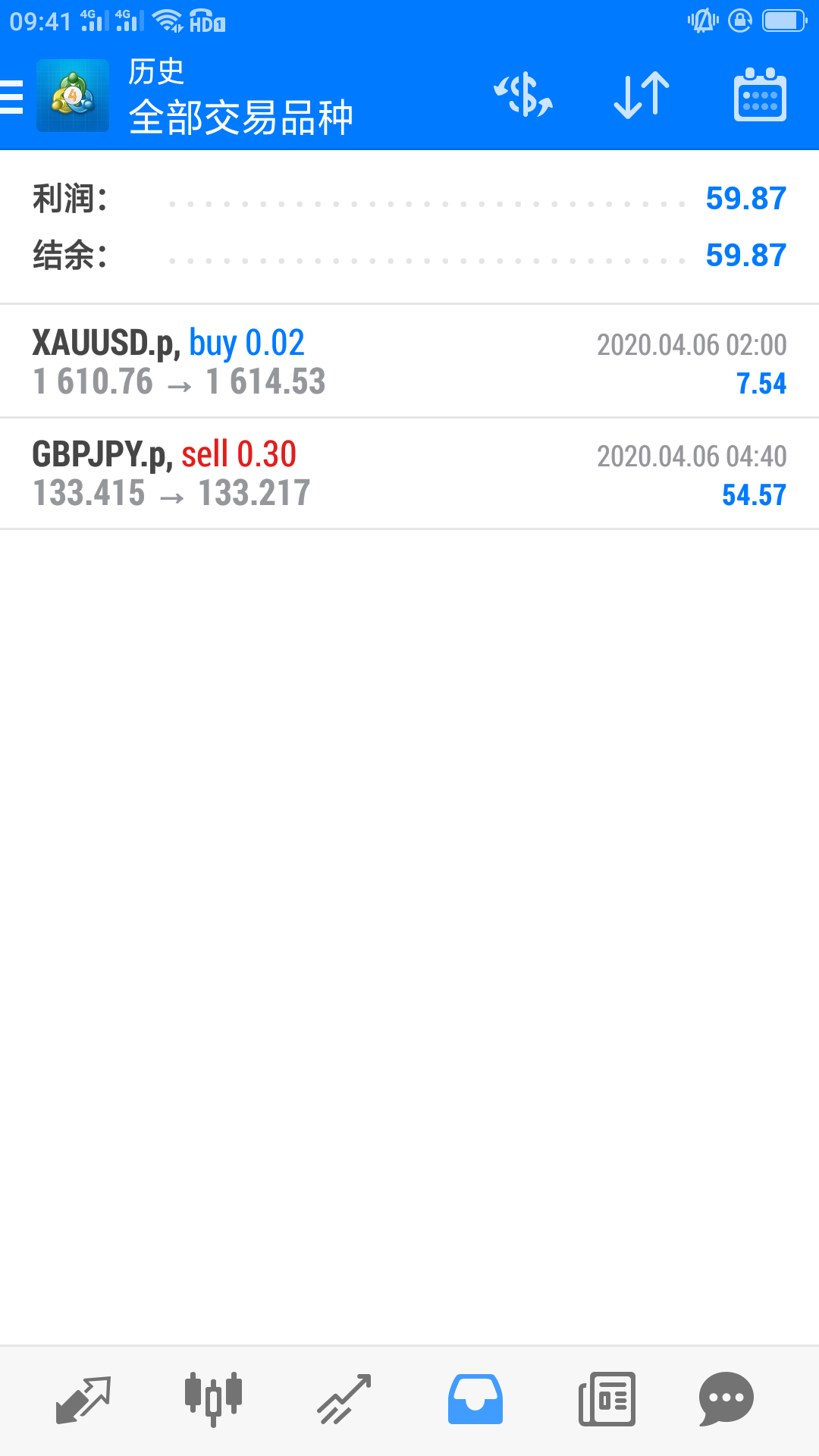819x1456 pixels.
Task: Select the History inbox tab
Action: point(475,1399)
